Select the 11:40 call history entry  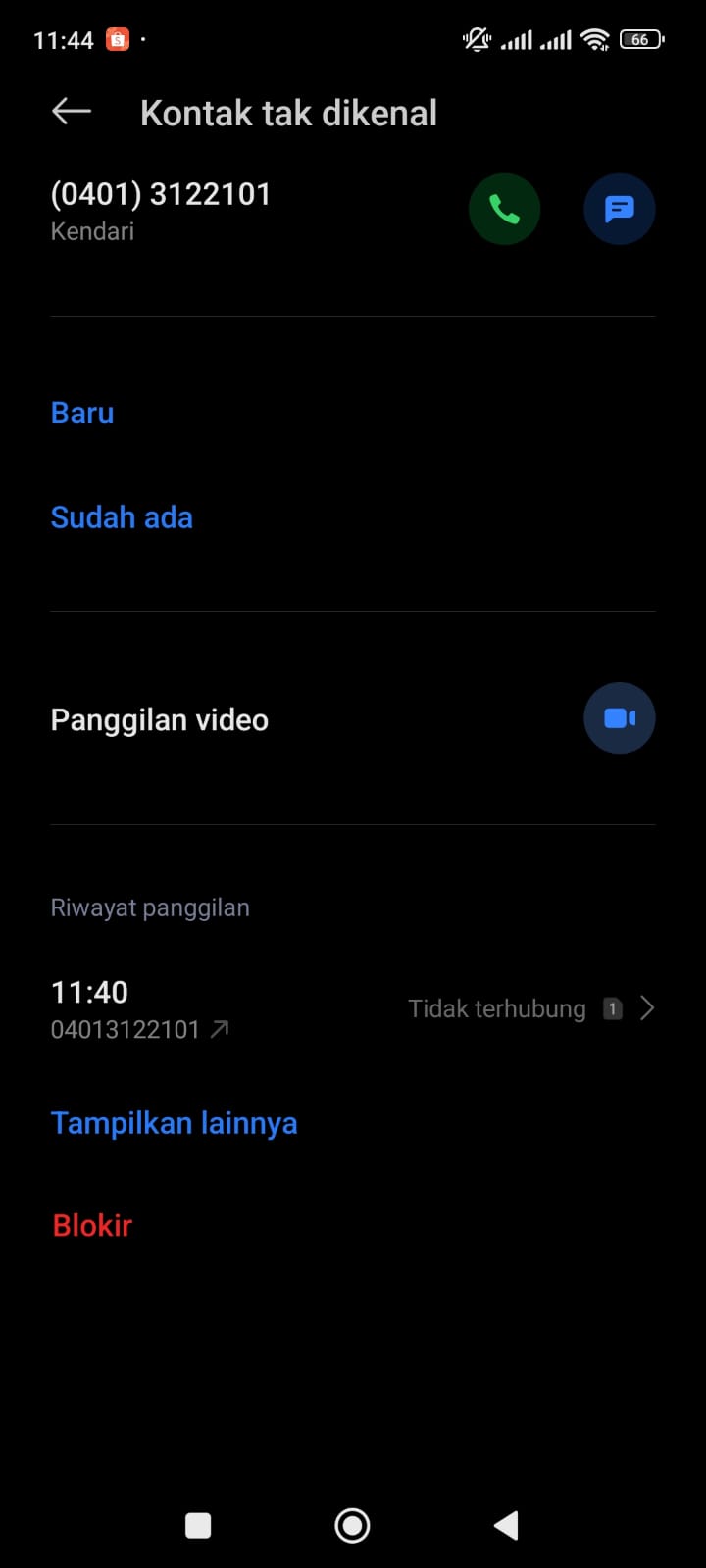(89, 992)
